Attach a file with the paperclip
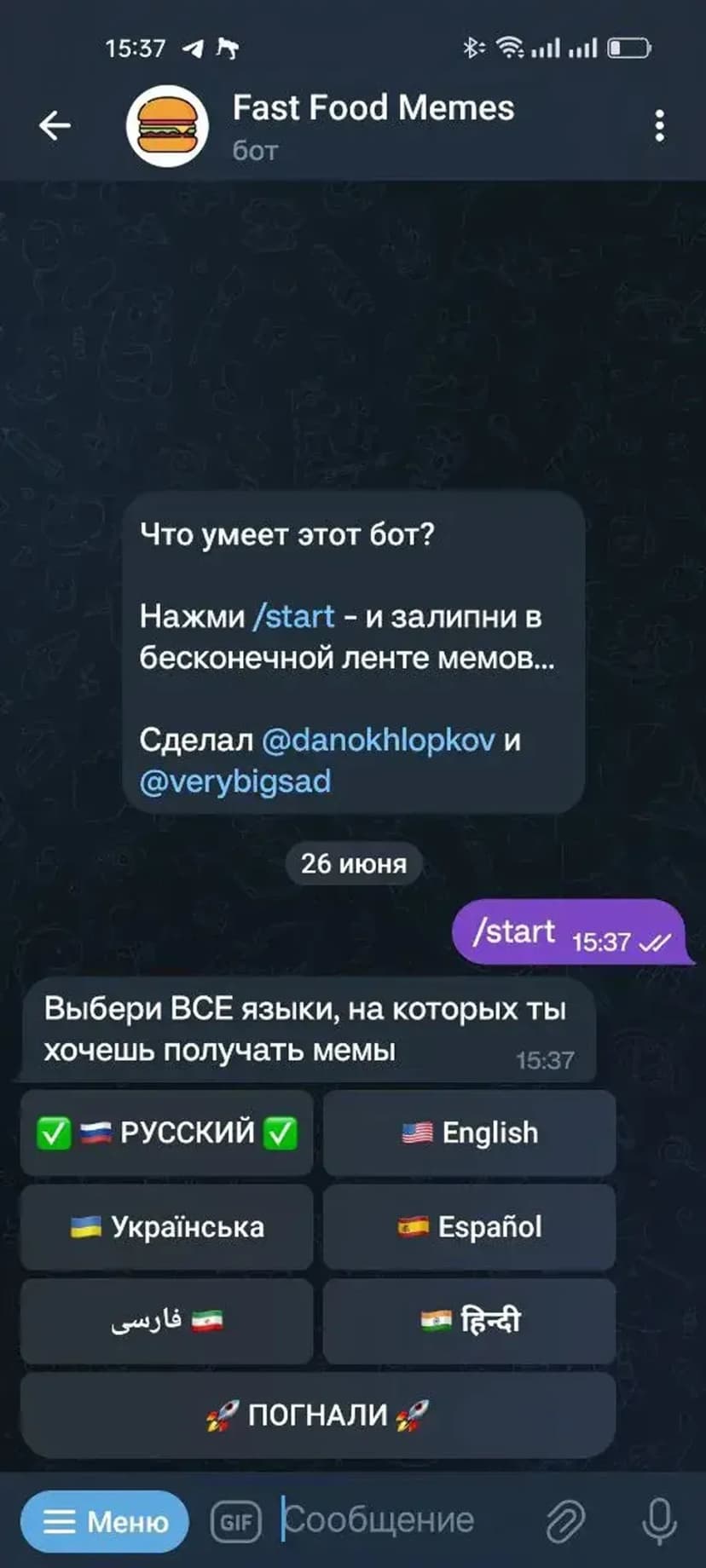Image resolution: width=706 pixels, height=1568 pixels. point(564,1521)
